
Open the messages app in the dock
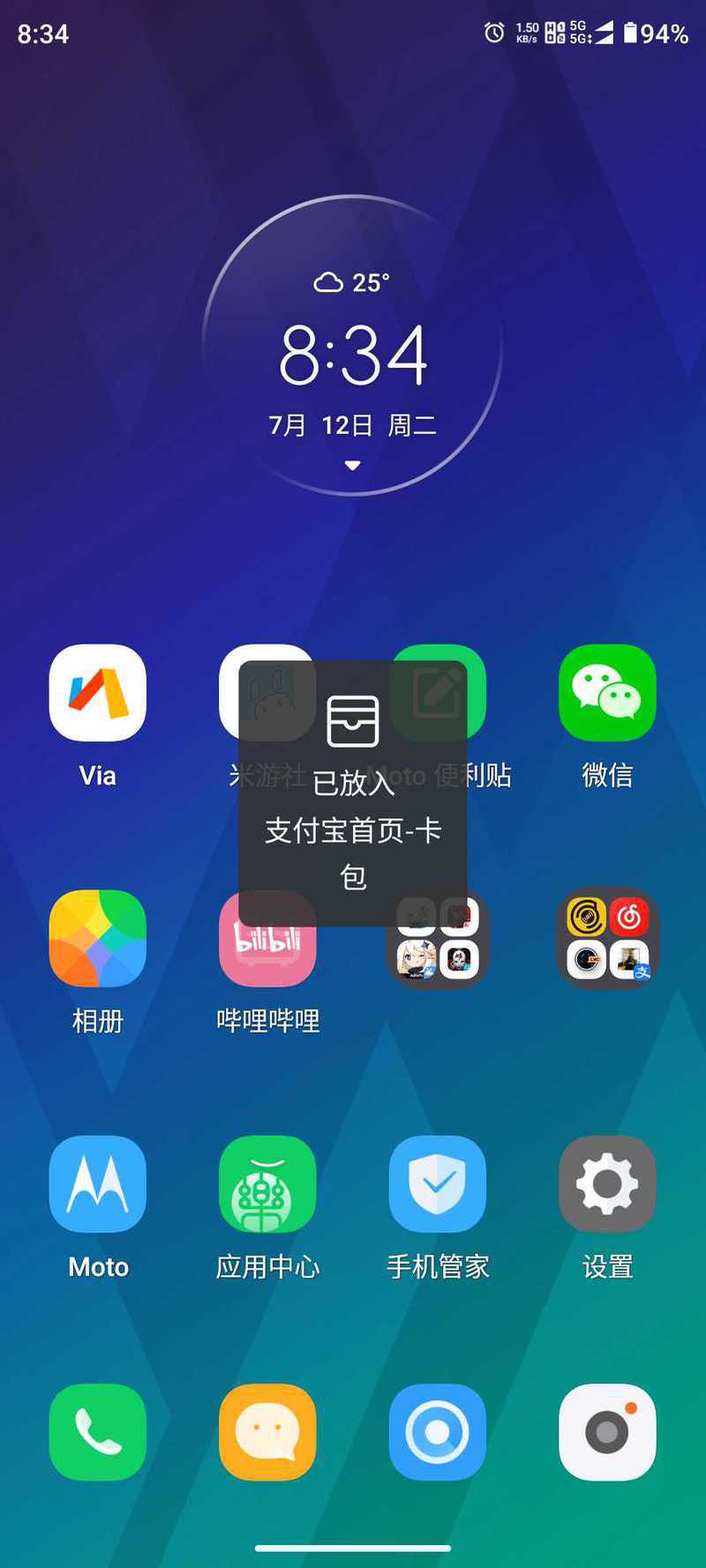267,1432
